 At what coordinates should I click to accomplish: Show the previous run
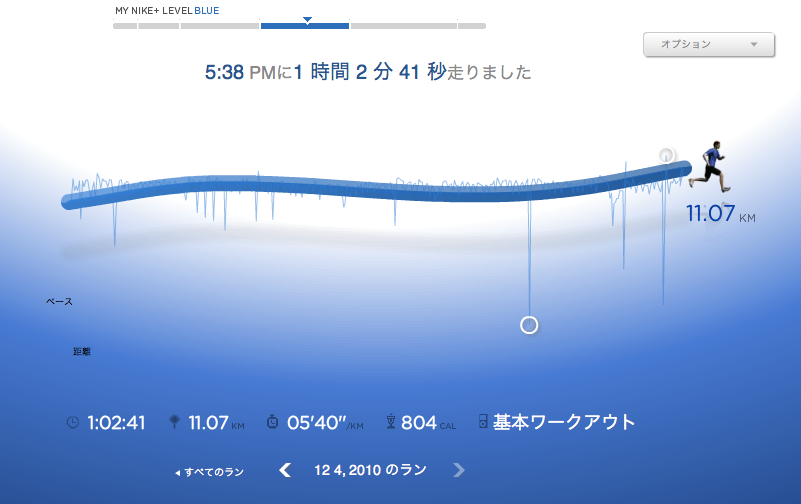tap(285, 470)
